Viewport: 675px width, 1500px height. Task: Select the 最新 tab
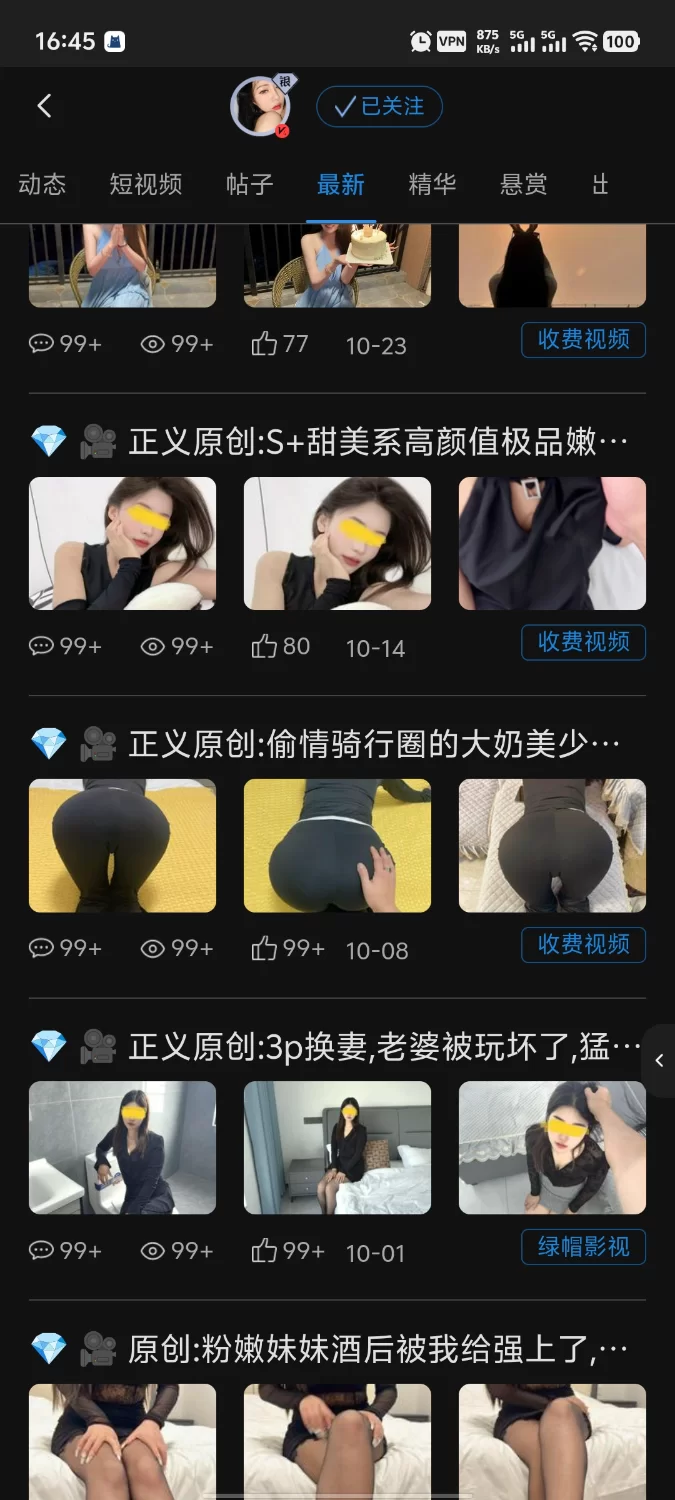(x=341, y=184)
